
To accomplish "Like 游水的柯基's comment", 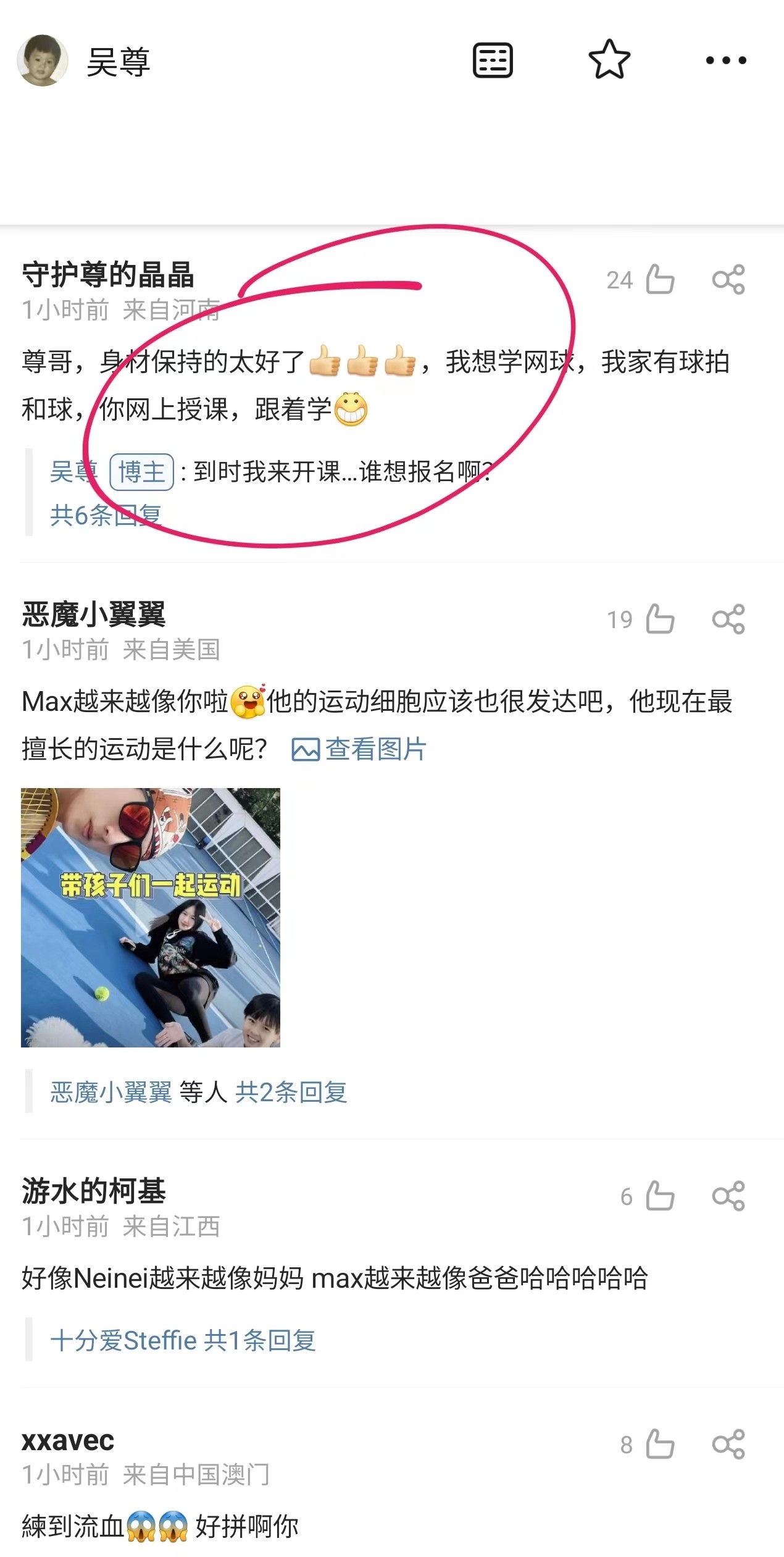I will 659,1196.
